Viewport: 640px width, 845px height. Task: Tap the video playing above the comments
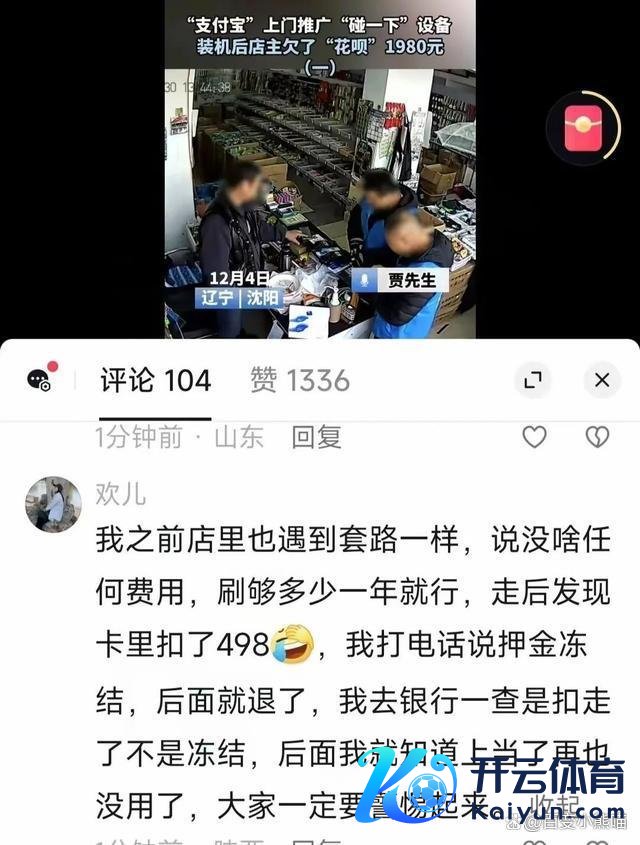coord(320,200)
